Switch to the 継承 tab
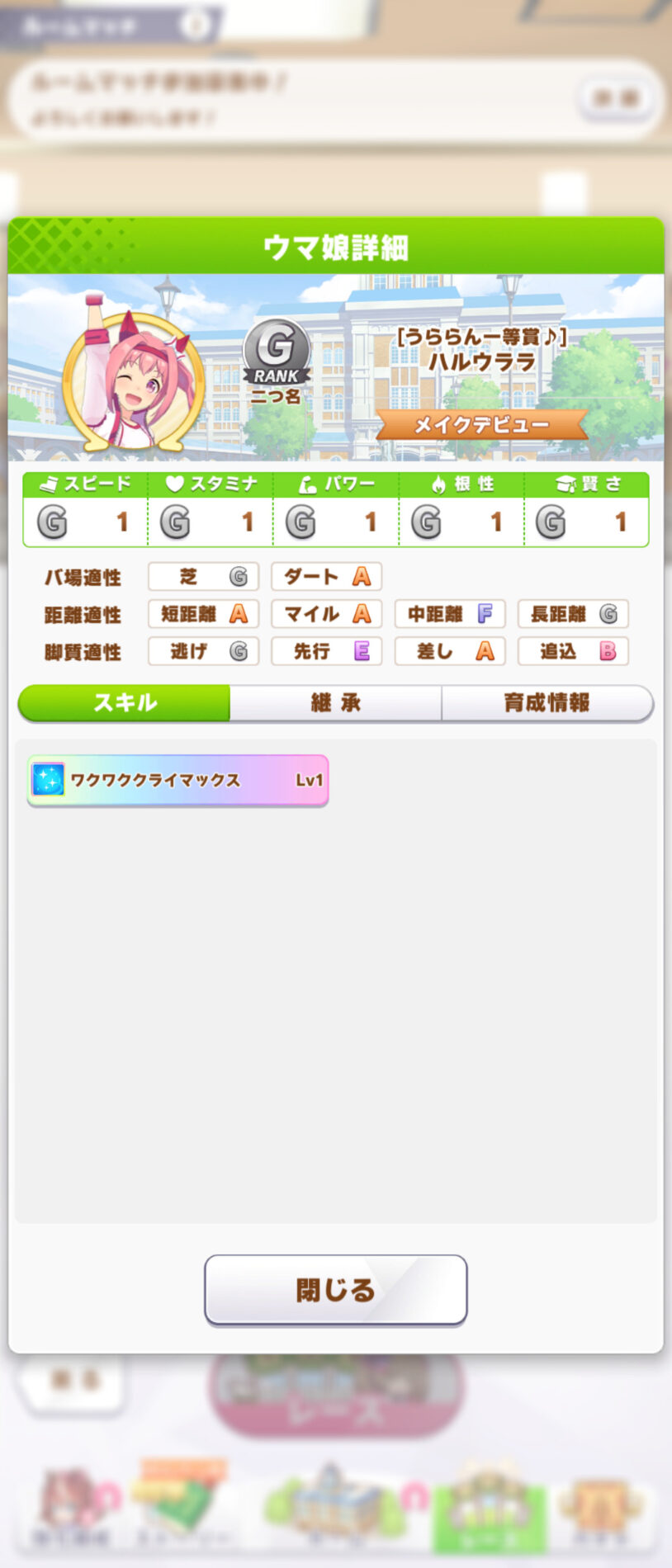672x1568 pixels. [x=335, y=703]
